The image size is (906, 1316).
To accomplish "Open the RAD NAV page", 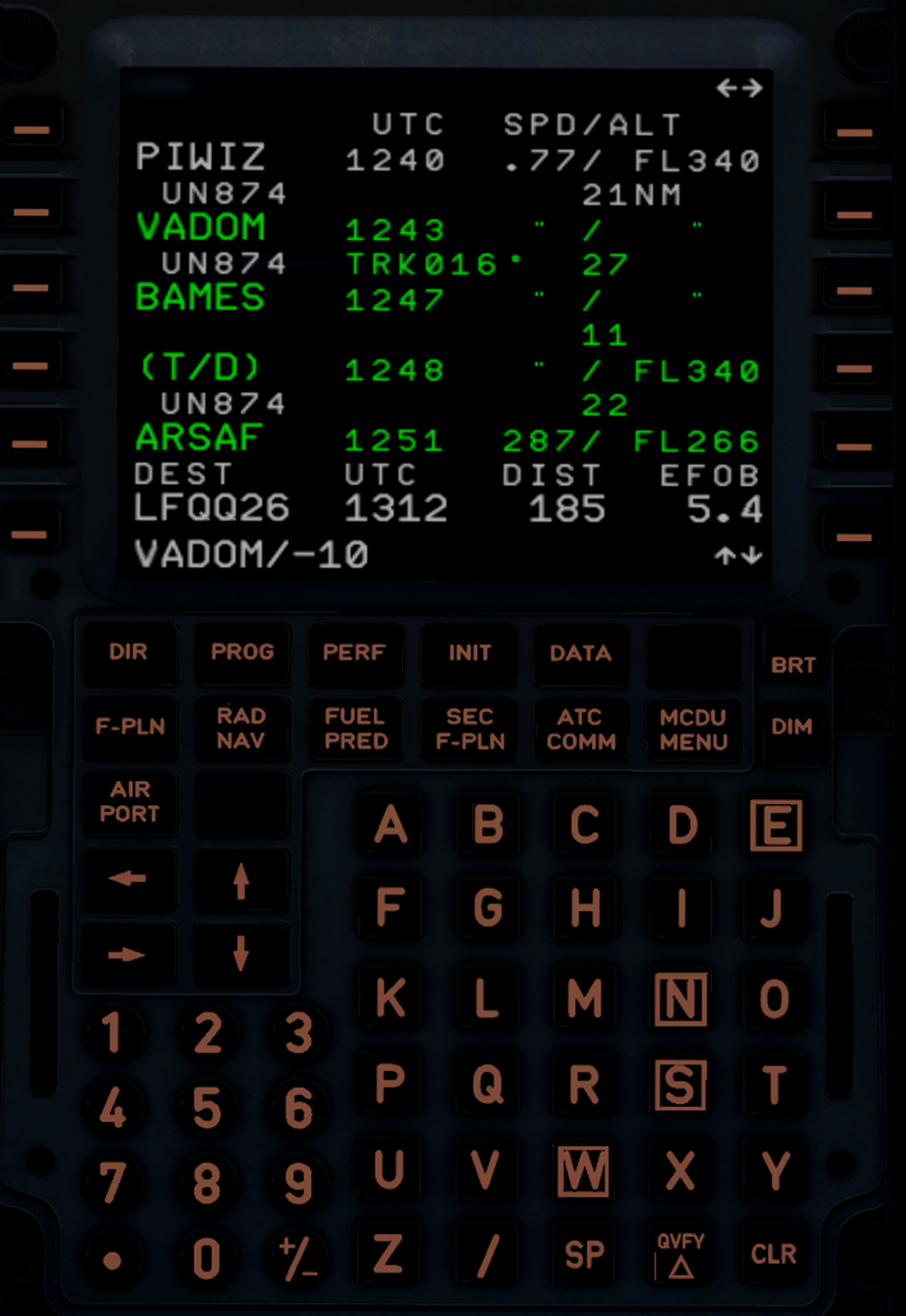I will (241, 728).
